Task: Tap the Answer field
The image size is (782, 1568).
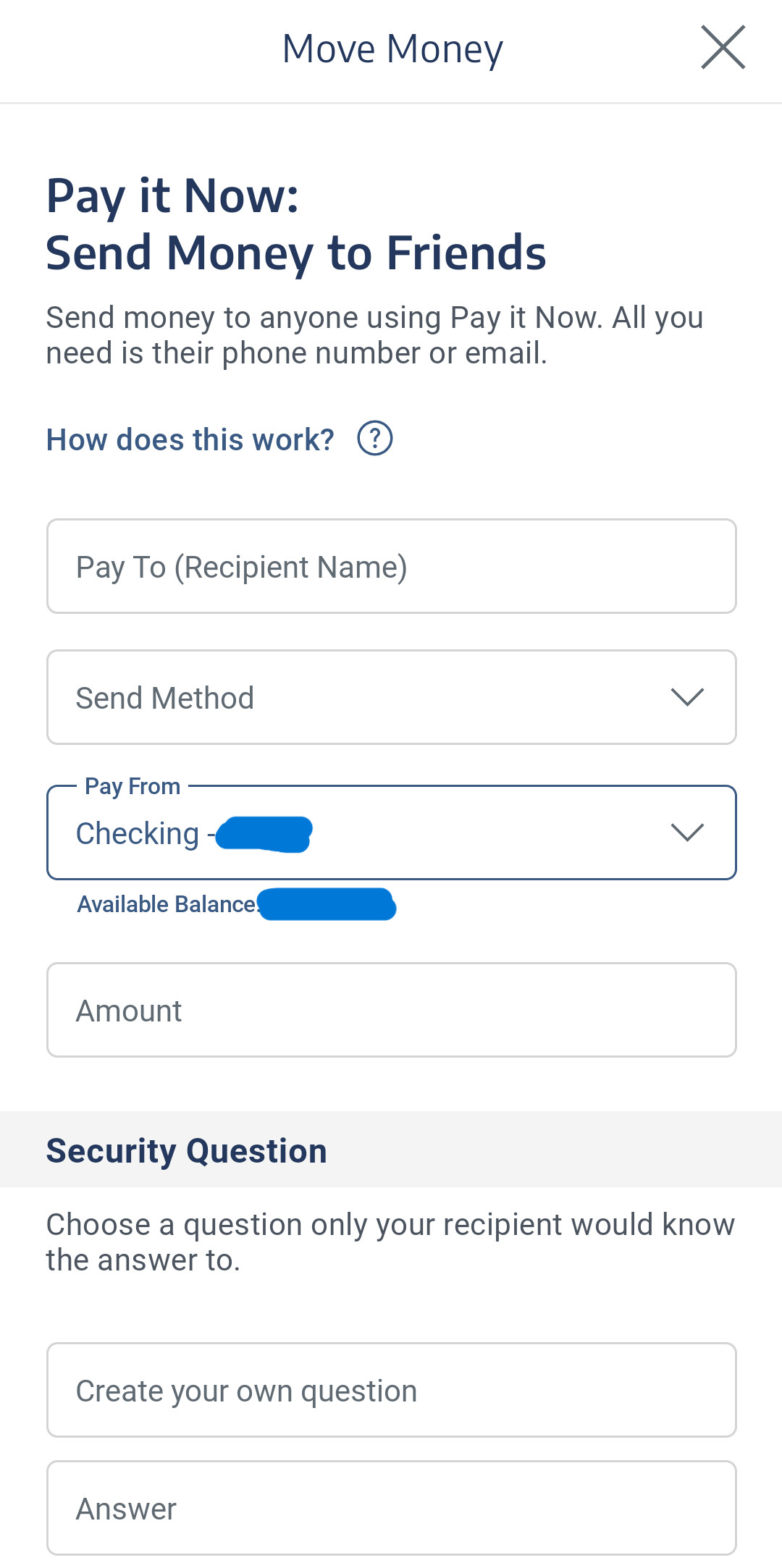Action: point(391,1509)
